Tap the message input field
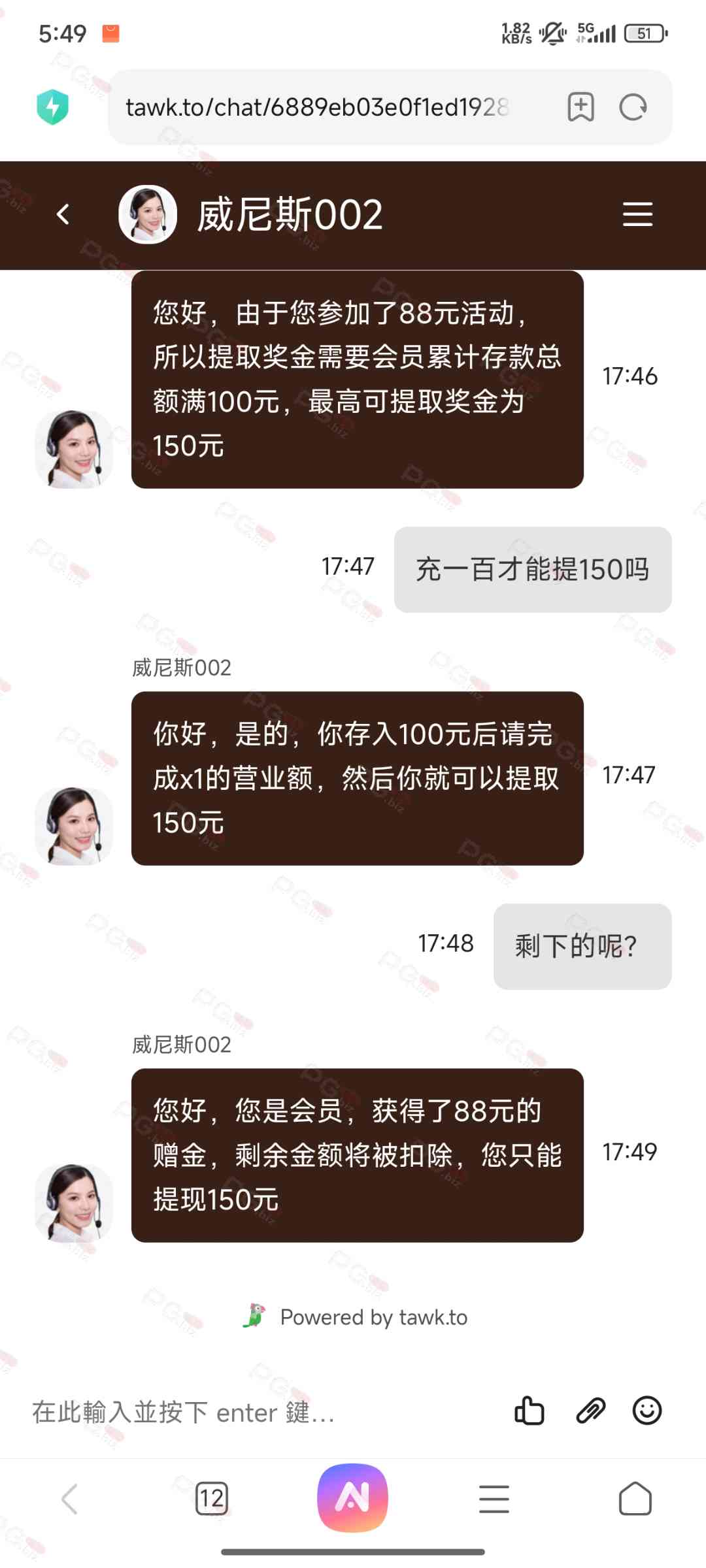 click(x=261, y=1413)
